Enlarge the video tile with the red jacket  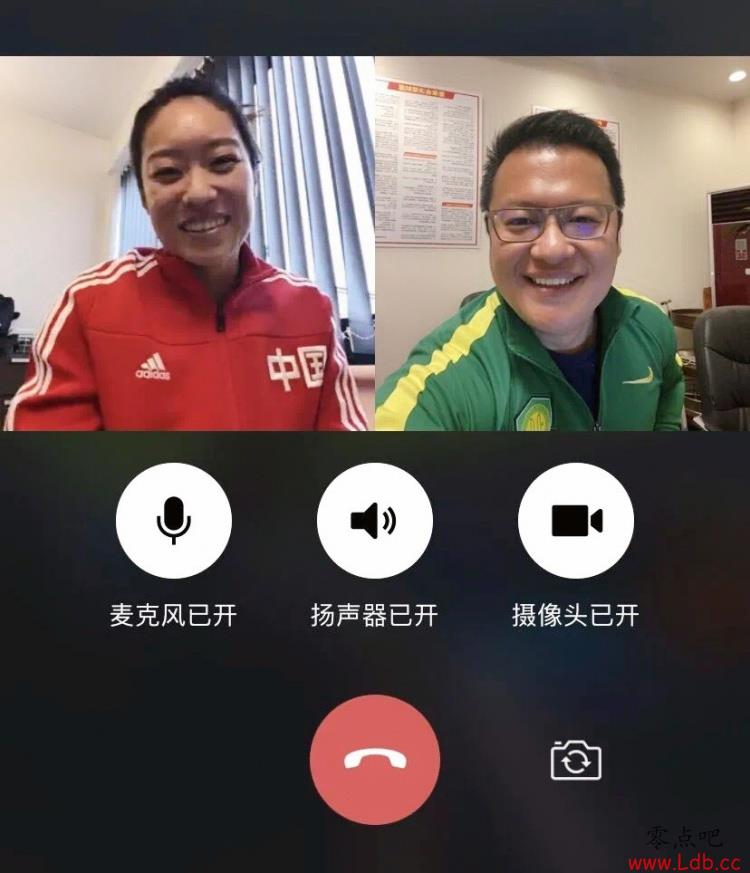coord(188,243)
